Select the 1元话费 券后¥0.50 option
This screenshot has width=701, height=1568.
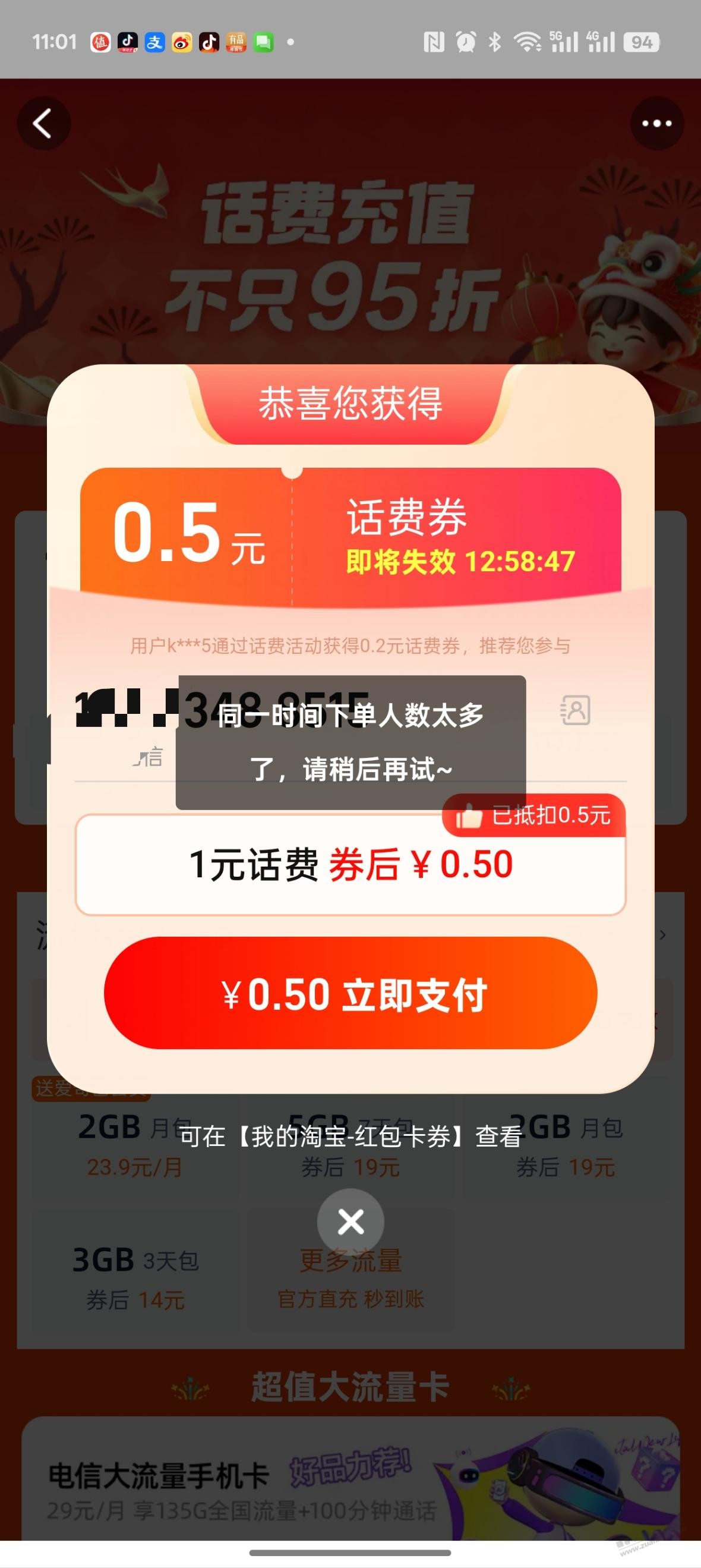(x=350, y=864)
